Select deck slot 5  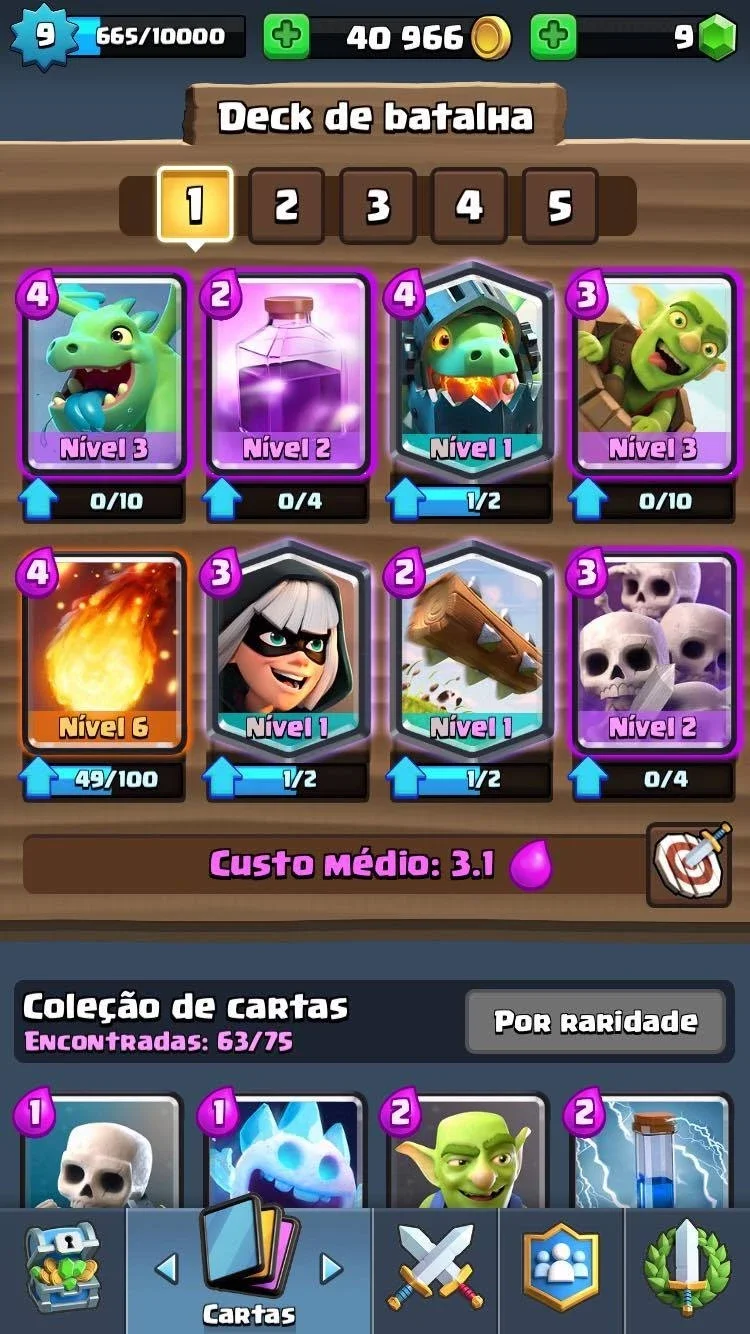[560, 206]
